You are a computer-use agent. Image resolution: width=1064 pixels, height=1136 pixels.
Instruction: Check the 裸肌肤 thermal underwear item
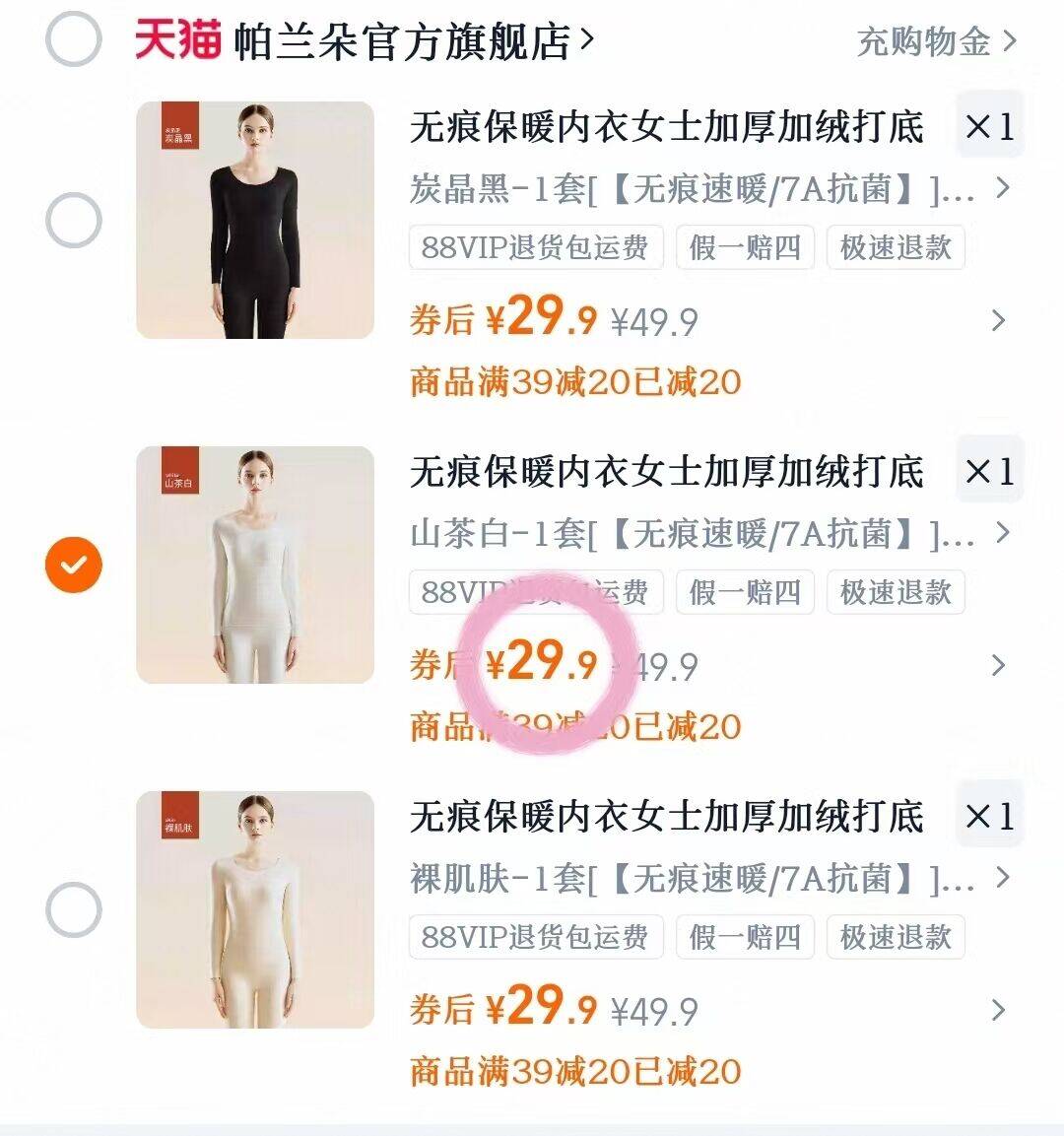[74, 909]
